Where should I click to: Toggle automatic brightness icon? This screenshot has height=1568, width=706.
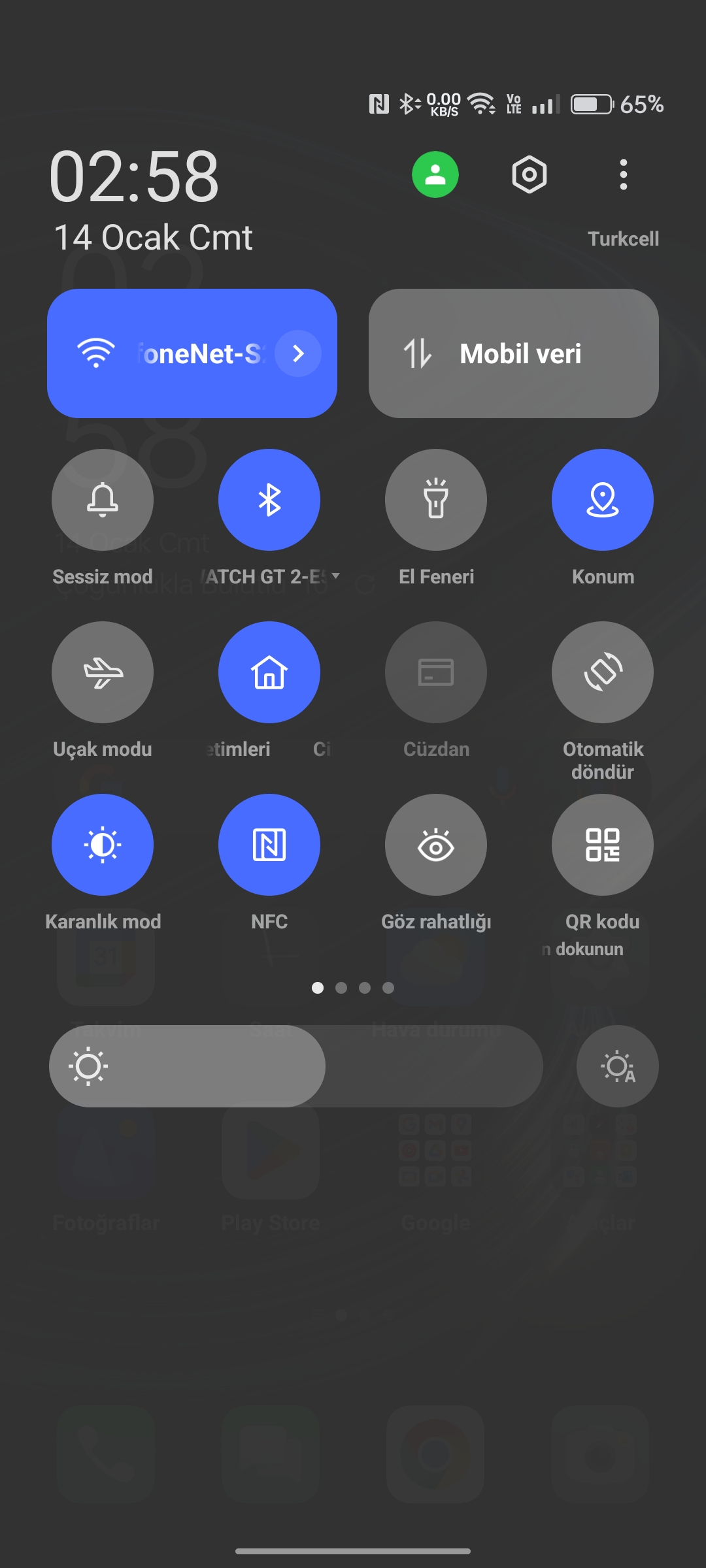[x=617, y=1066]
